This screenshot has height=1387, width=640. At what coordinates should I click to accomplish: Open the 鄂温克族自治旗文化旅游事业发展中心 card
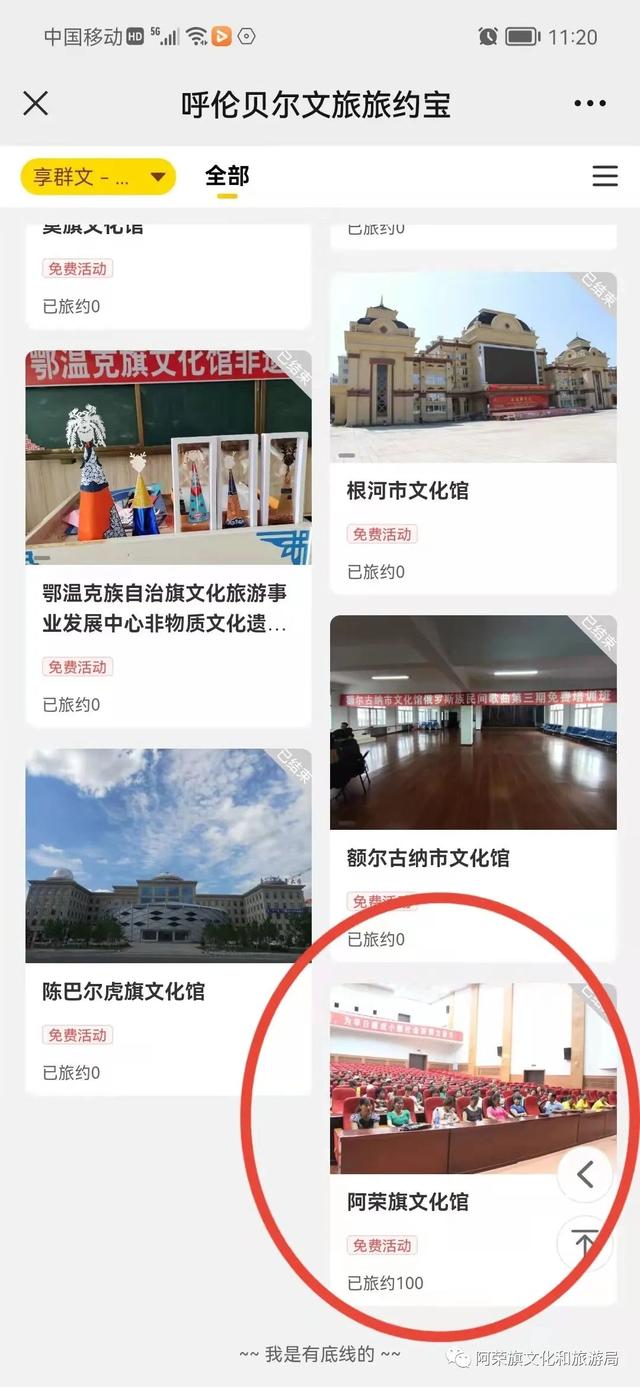(x=168, y=539)
